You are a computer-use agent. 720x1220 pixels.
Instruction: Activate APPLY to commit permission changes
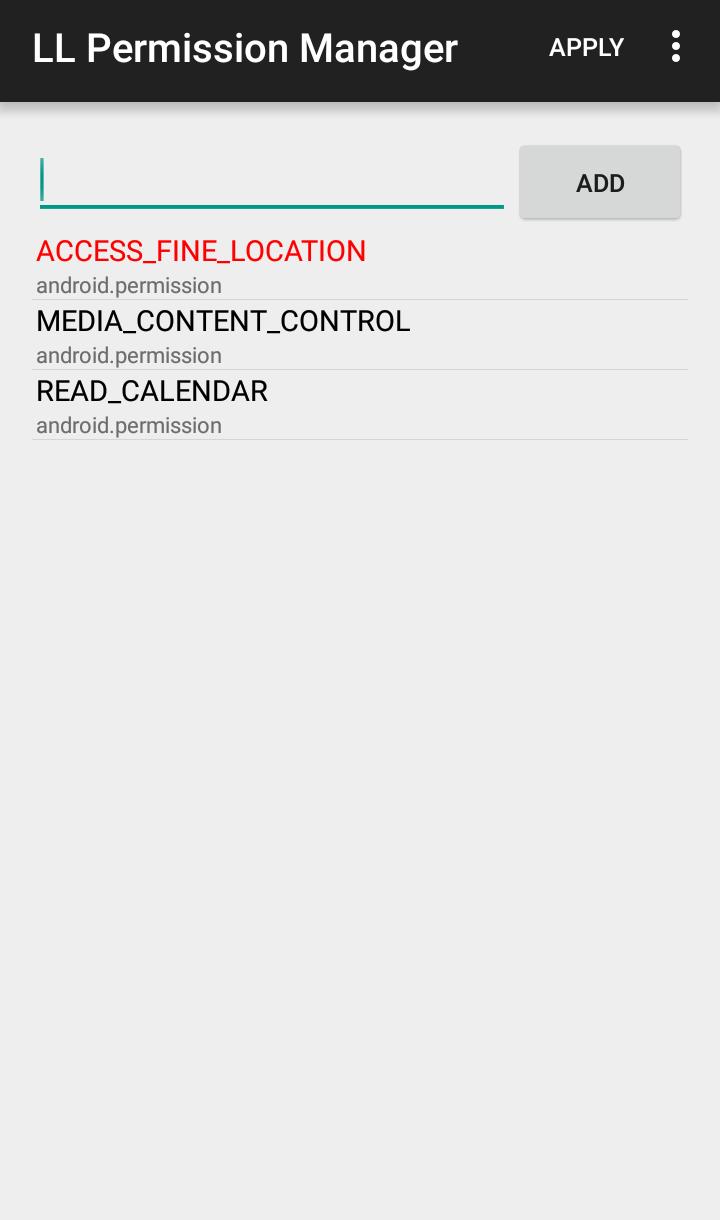586,47
